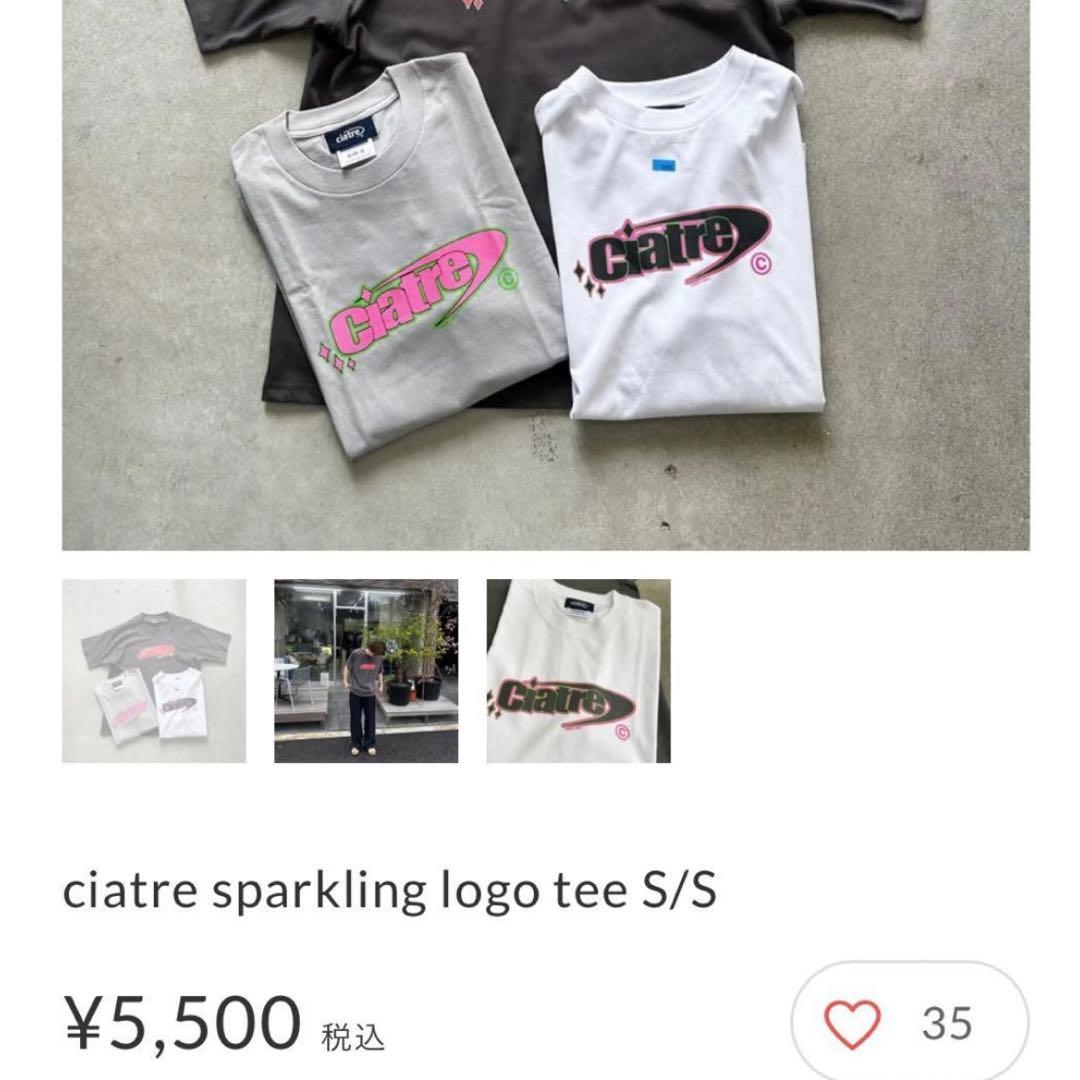The width and height of the screenshot is (1080, 1080).
Task: Open the main product photo of folded tees
Action: (546, 275)
